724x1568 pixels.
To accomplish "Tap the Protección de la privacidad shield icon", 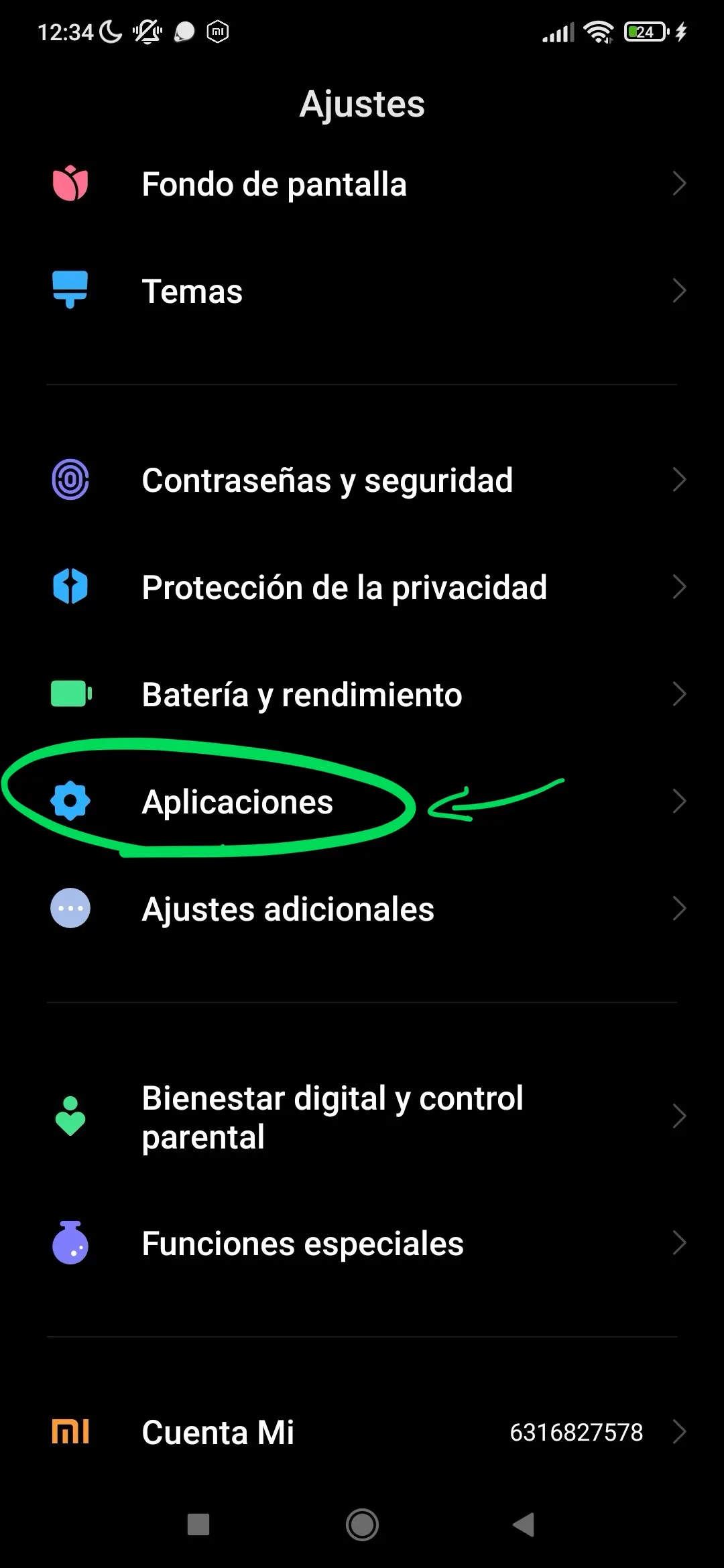I will coord(70,586).
